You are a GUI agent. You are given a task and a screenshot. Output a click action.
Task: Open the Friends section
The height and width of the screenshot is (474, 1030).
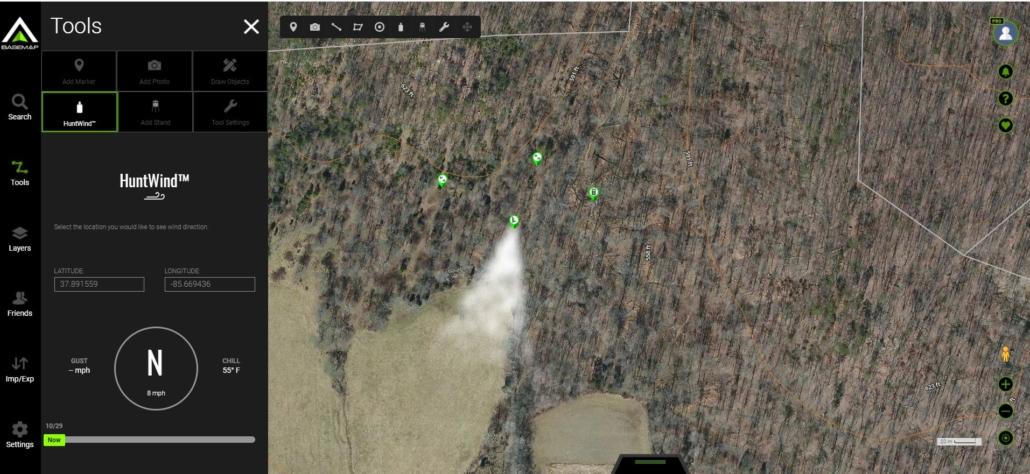pyautogui.click(x=20, y=303)
